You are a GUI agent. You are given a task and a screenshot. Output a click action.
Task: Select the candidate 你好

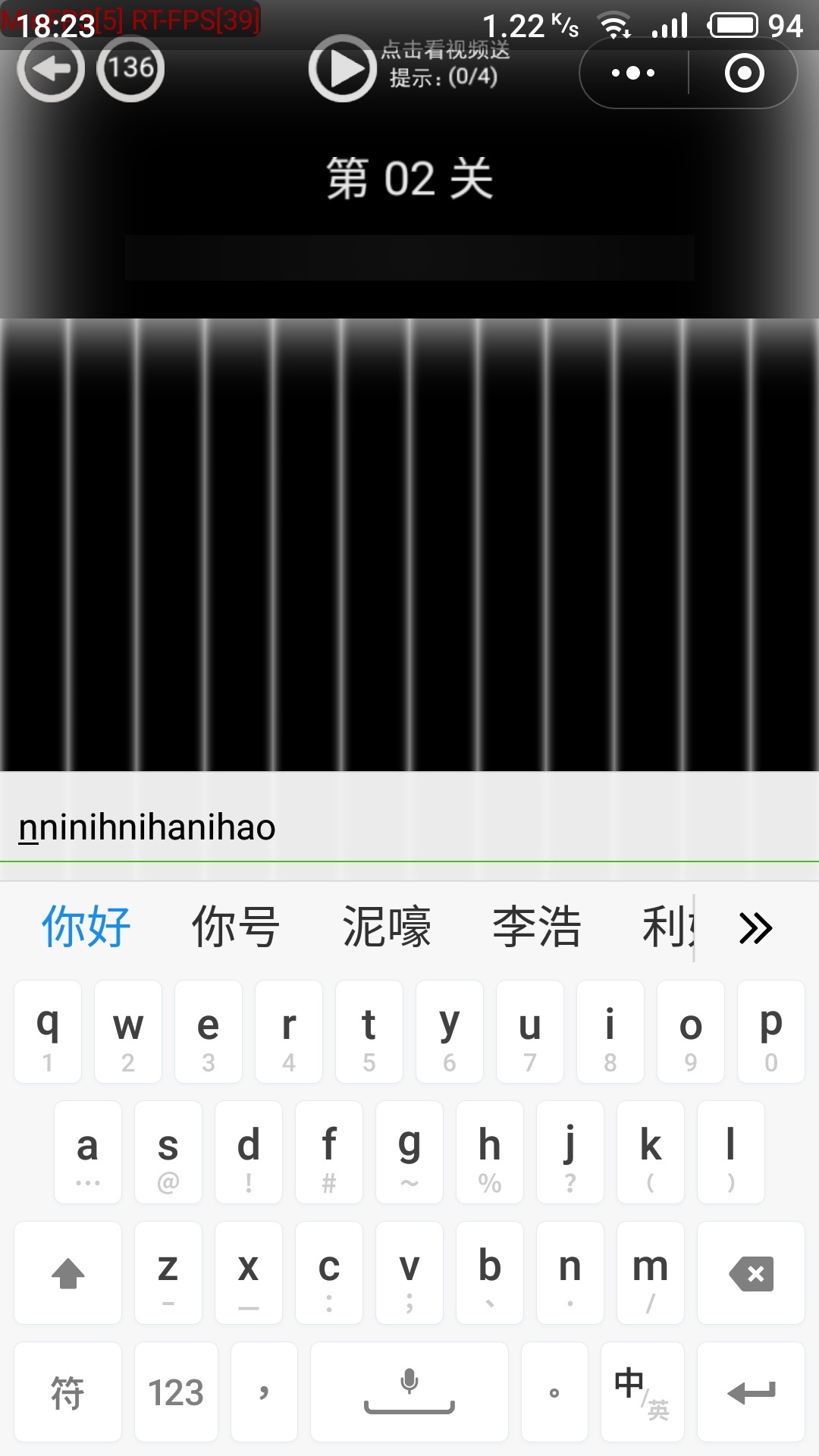(86, 927)
